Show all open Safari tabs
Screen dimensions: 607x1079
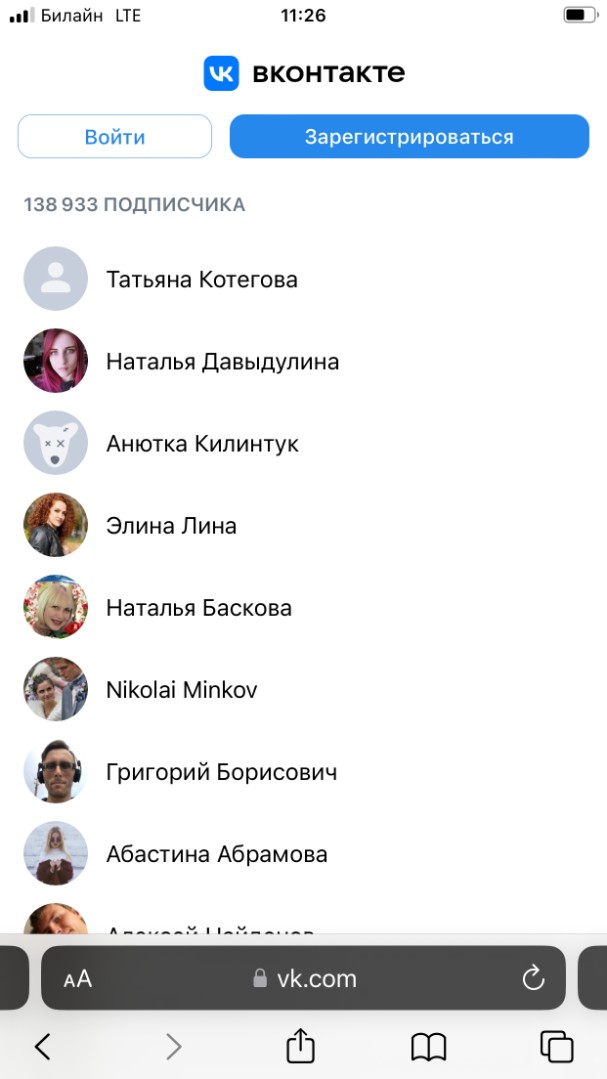click(557, 1047)
